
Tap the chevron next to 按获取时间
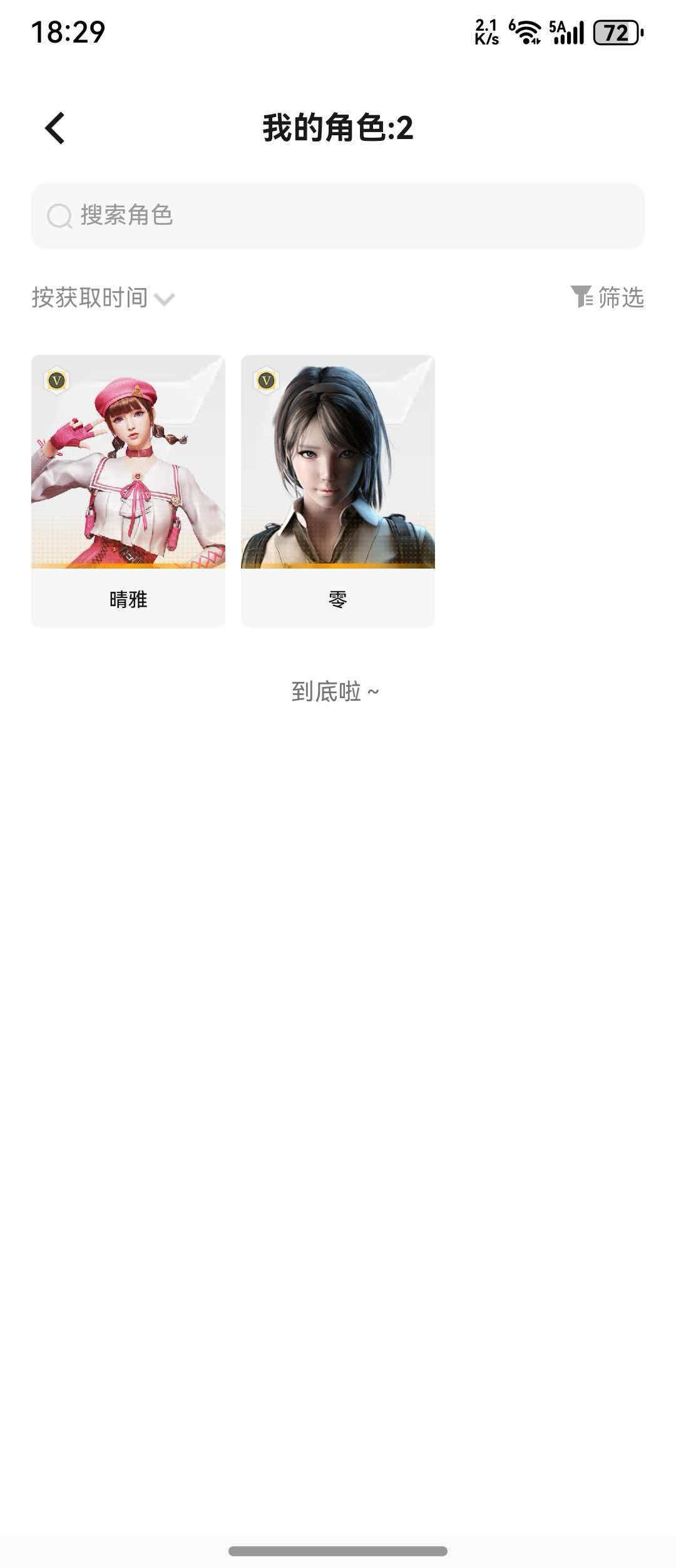click(x=166, y=300)
